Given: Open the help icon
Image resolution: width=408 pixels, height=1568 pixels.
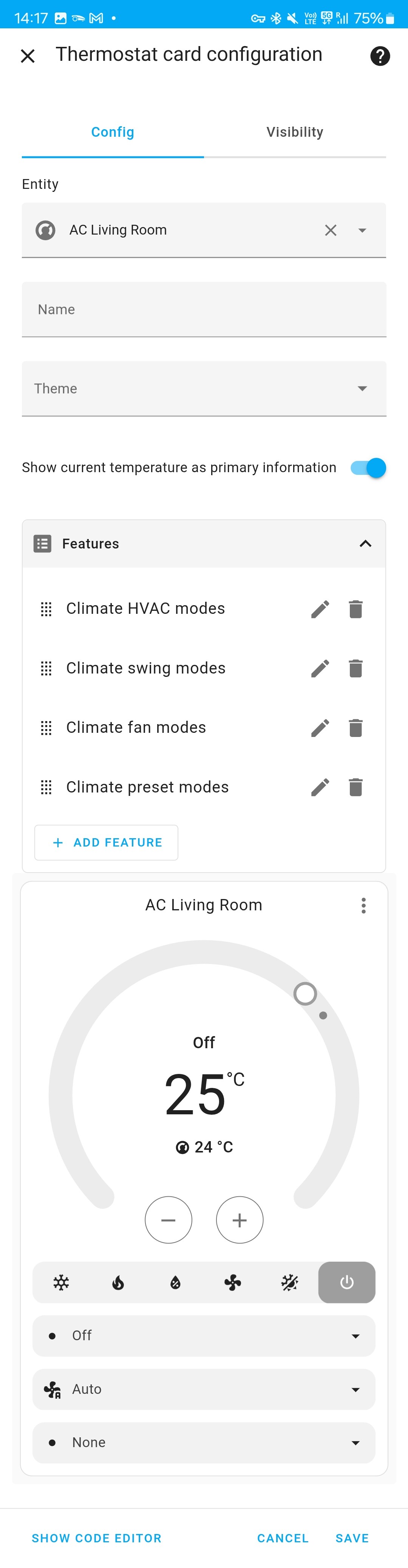Looking at the screenshot, I should (379, 56).
